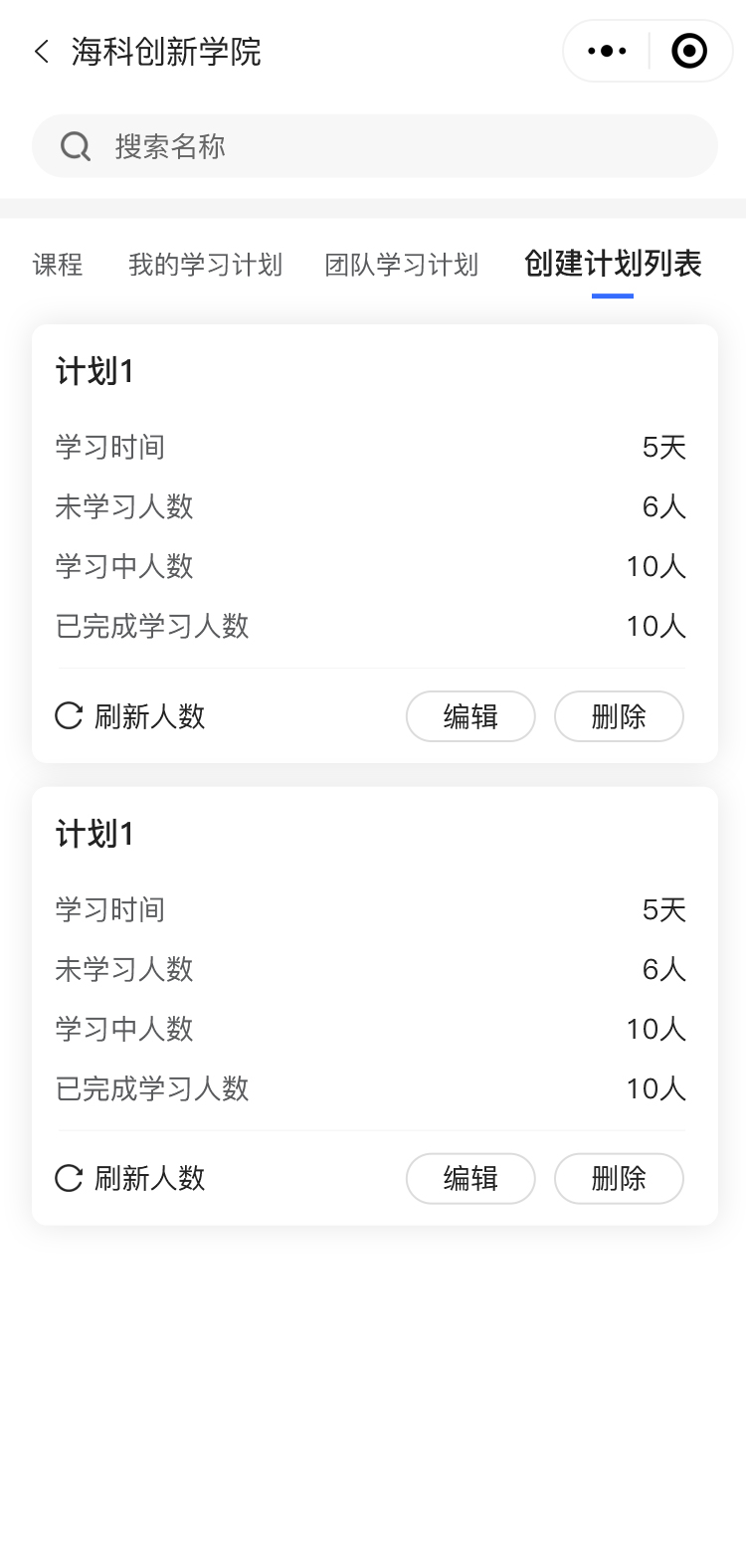The height and width of the screenshot is (1568, 746).
Task: Go back from 海科创新学院 page
Action: pyautogui.click(x=42, y=52)
